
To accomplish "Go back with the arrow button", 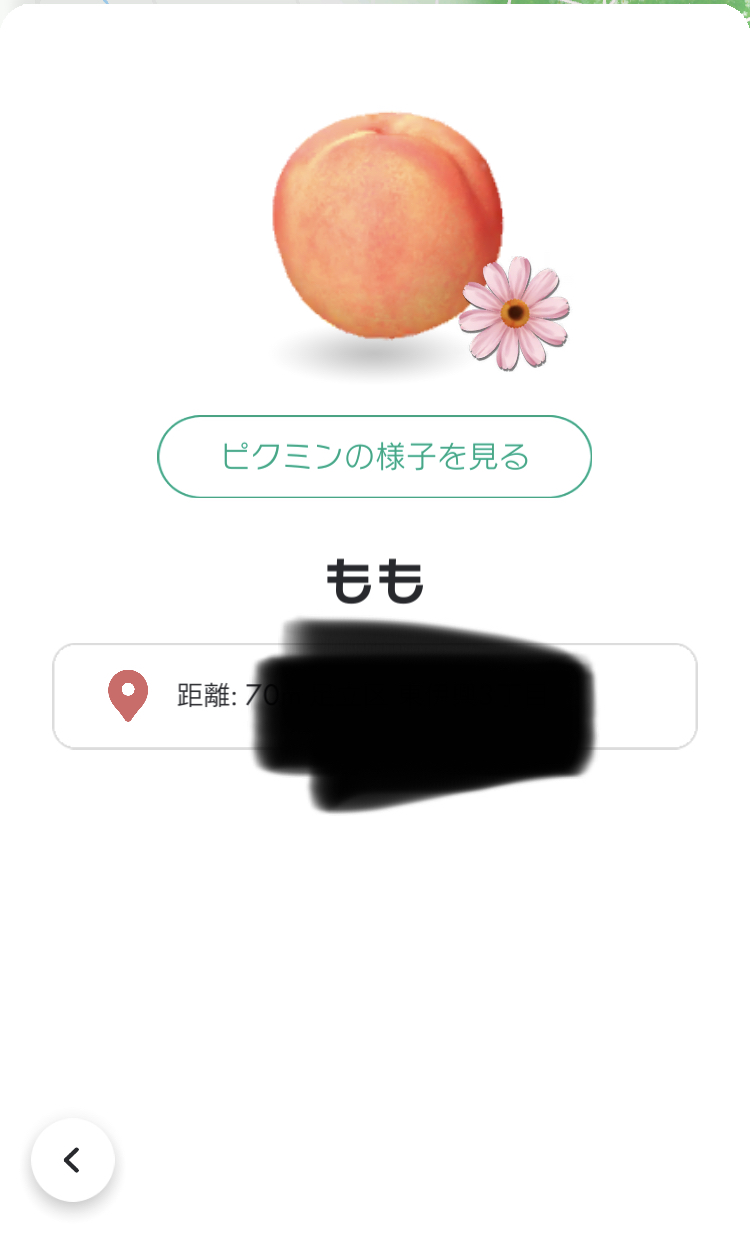I will [72, 1160].
